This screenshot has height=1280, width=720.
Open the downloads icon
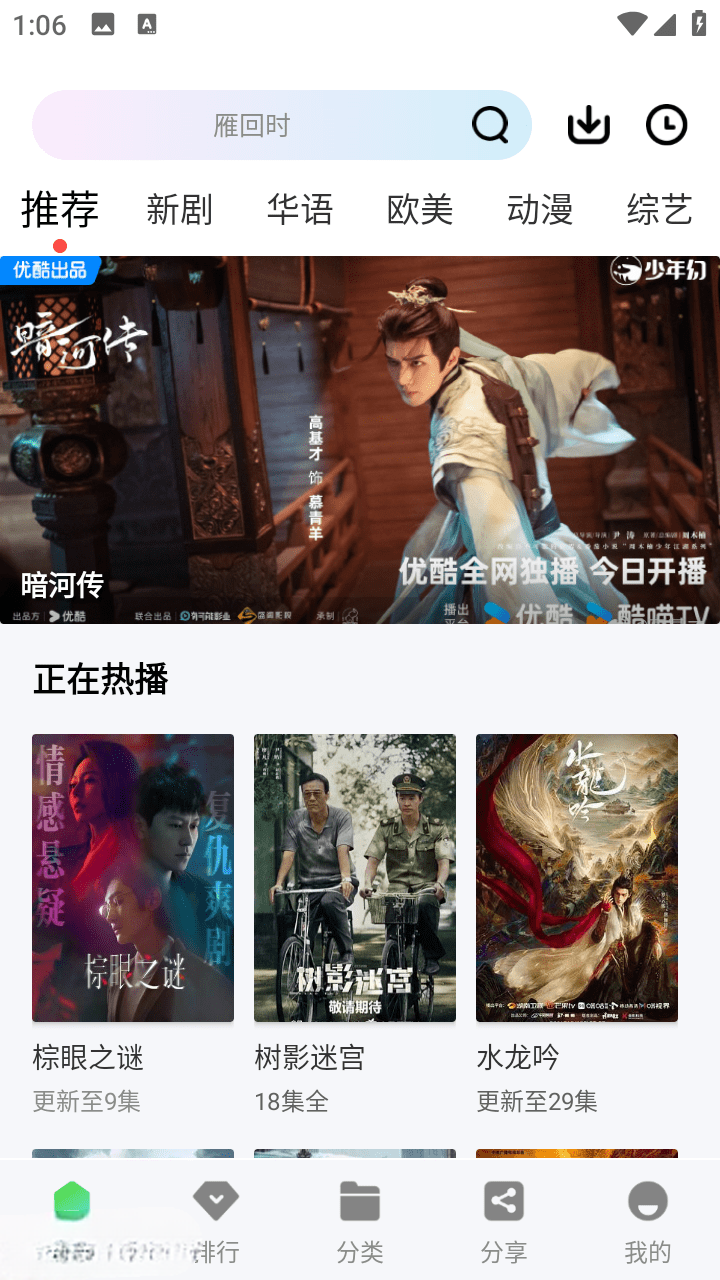point(589,126)
